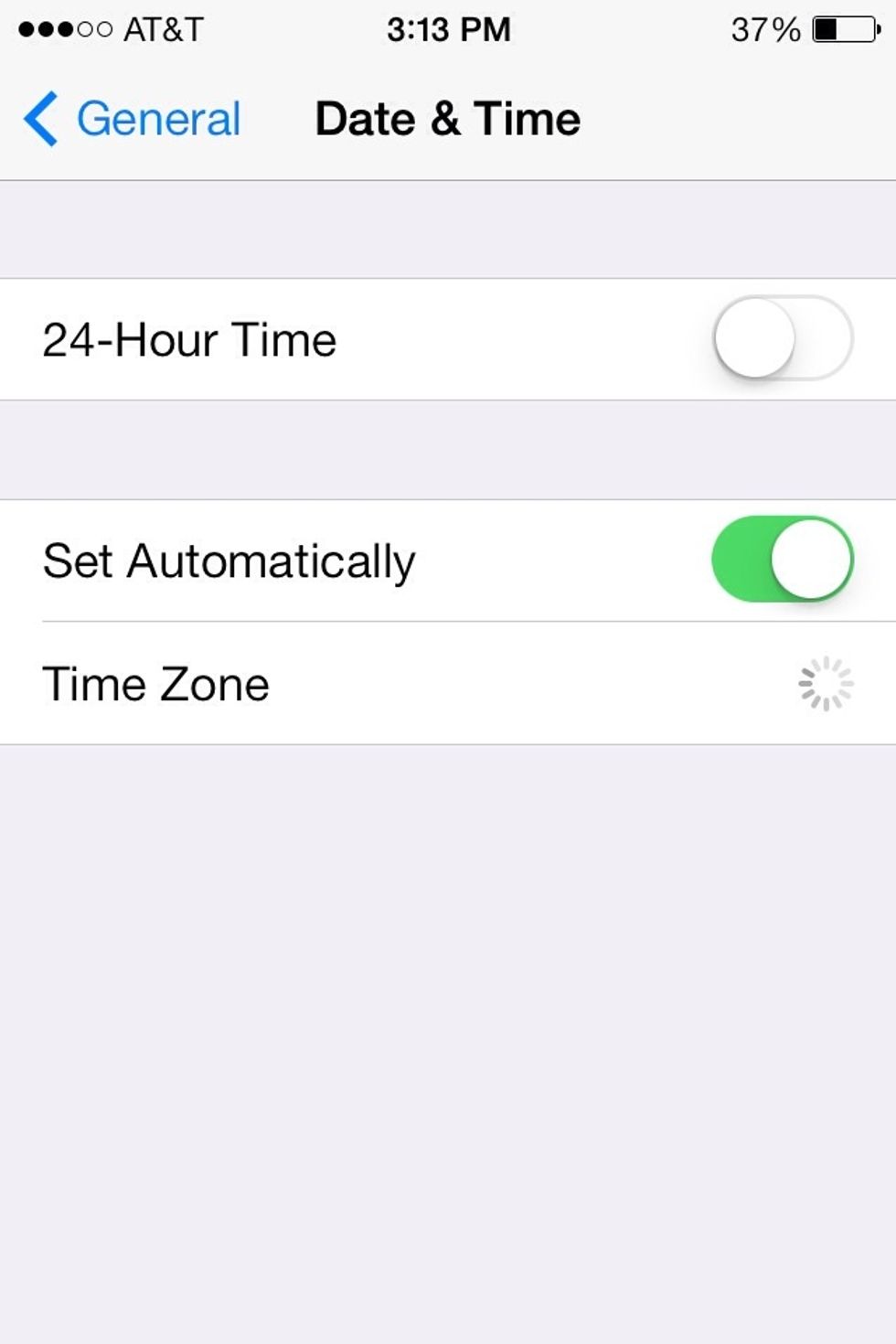Screen dimensions: 896x1344
Task: Click the Set Automatically text label
Action: [x=227, y=560]
